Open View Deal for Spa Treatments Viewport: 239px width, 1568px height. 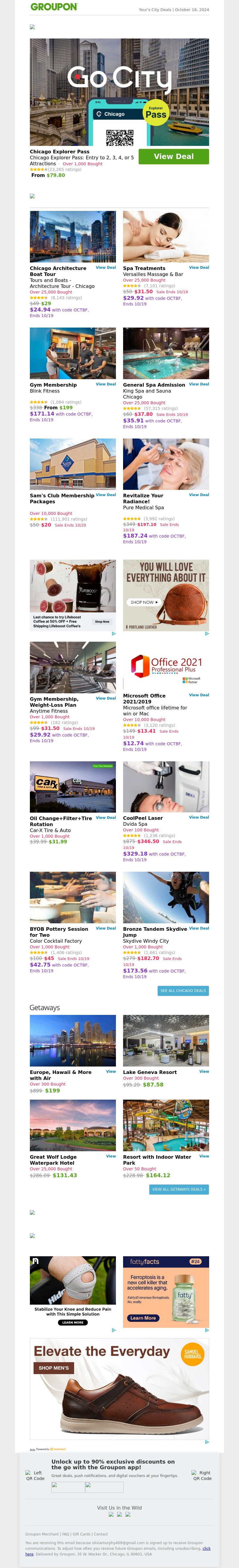pyautogui.click(x=199, y=267)
